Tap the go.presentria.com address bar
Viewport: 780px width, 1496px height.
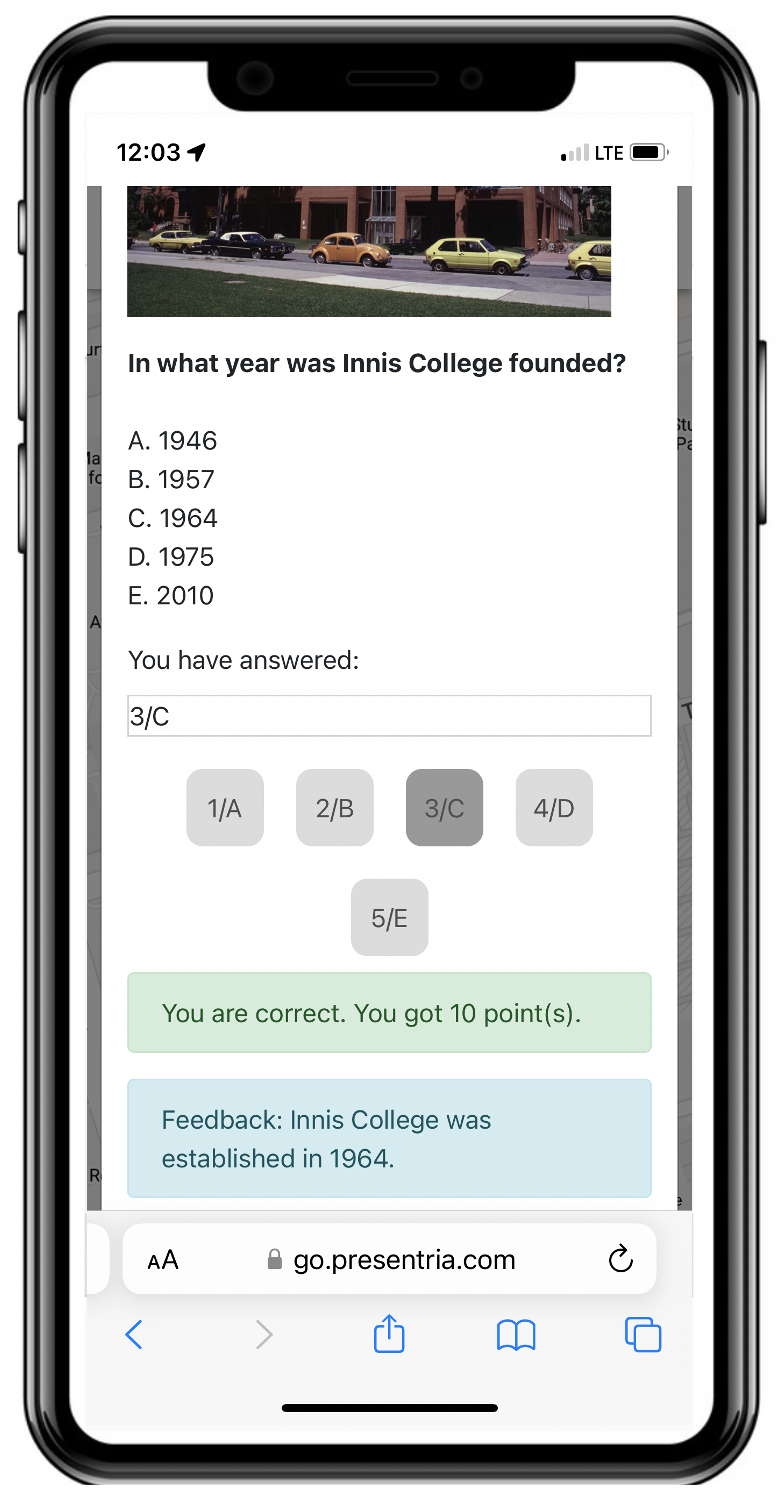coord(390,1259)
